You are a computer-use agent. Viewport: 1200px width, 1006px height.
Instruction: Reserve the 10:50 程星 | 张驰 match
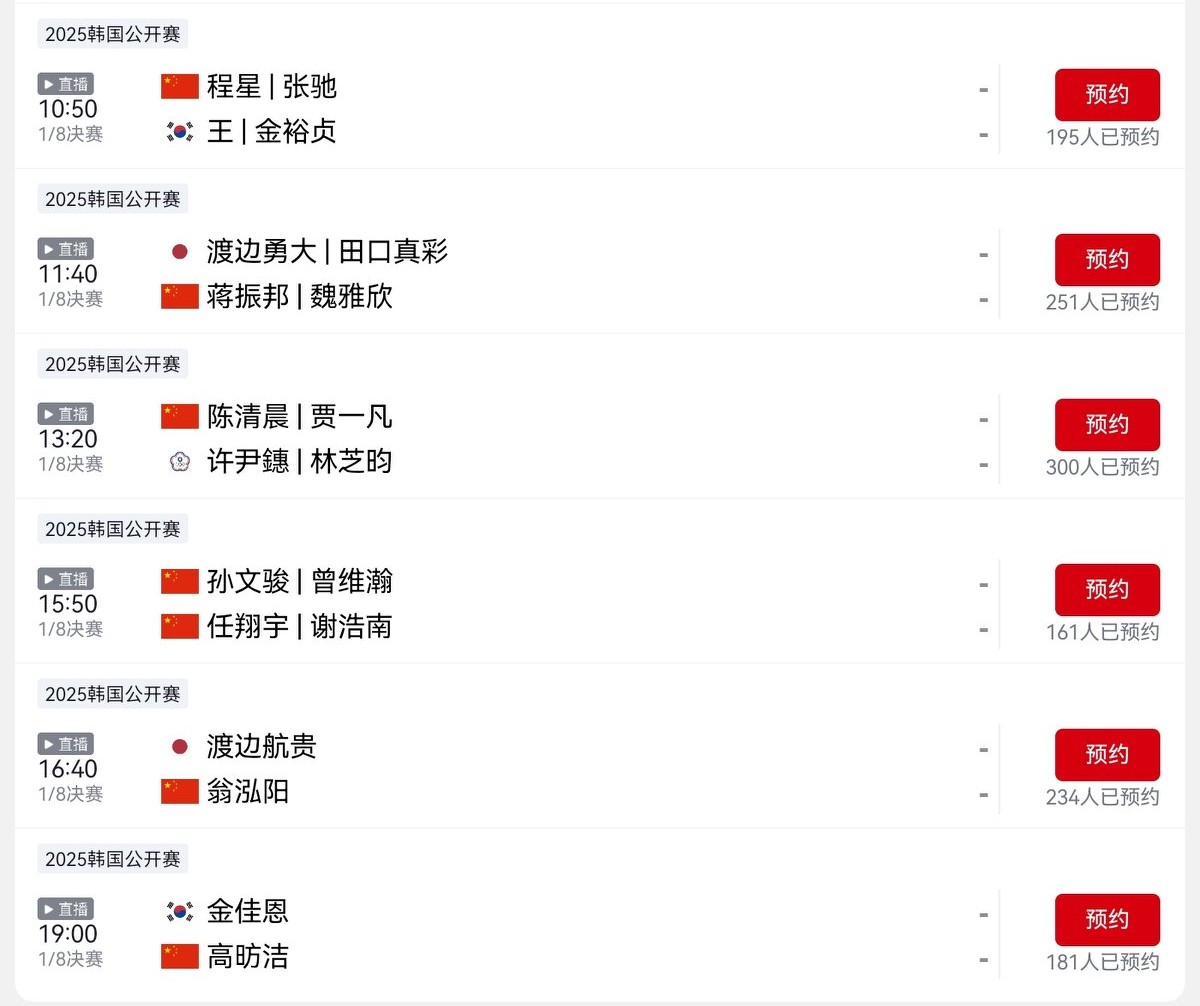1107,95
